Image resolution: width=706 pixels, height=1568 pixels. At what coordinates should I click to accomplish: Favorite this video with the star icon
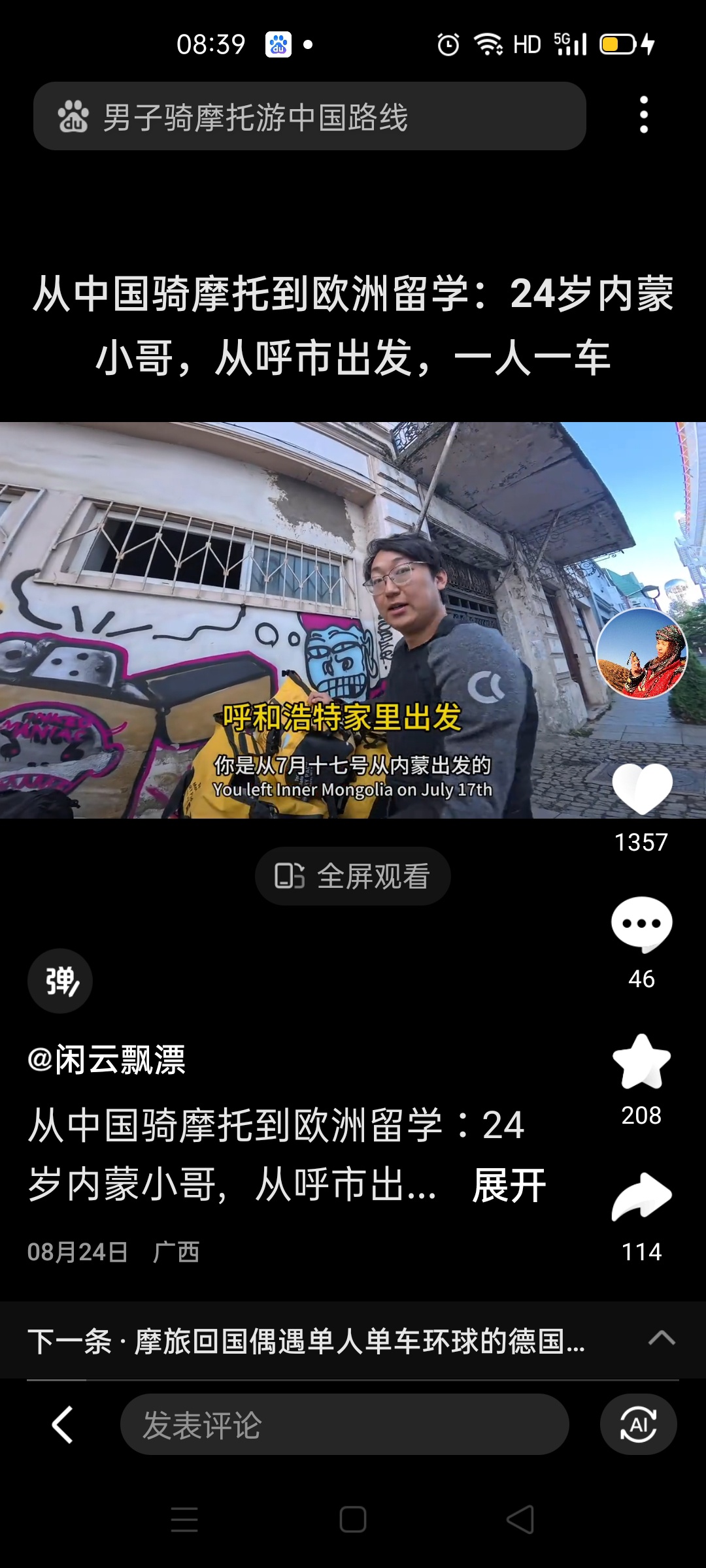[x=641, y=1062]
